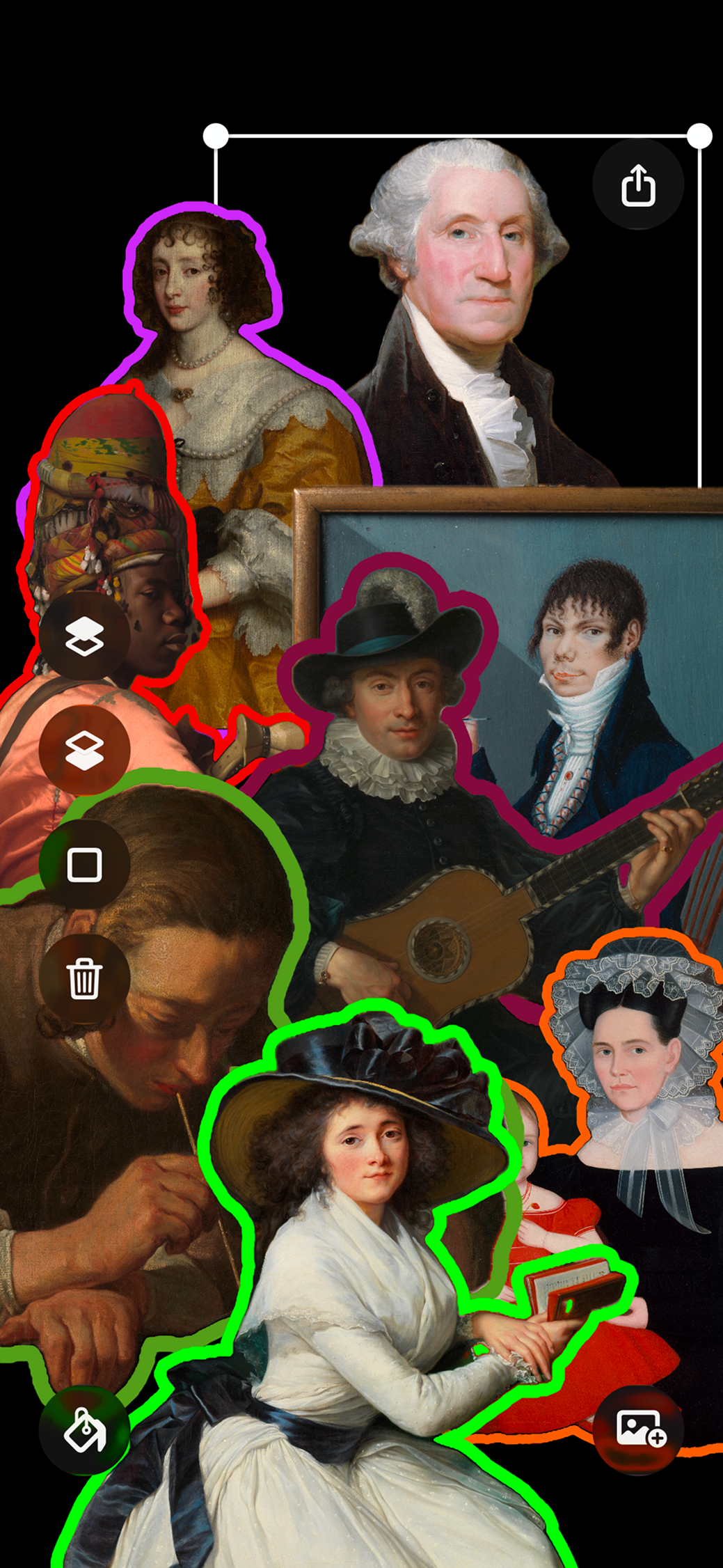Delete the selected cutout with trash icon
Image resolution: width=723 pixels, height=1568 pixels.
(84, 978)
